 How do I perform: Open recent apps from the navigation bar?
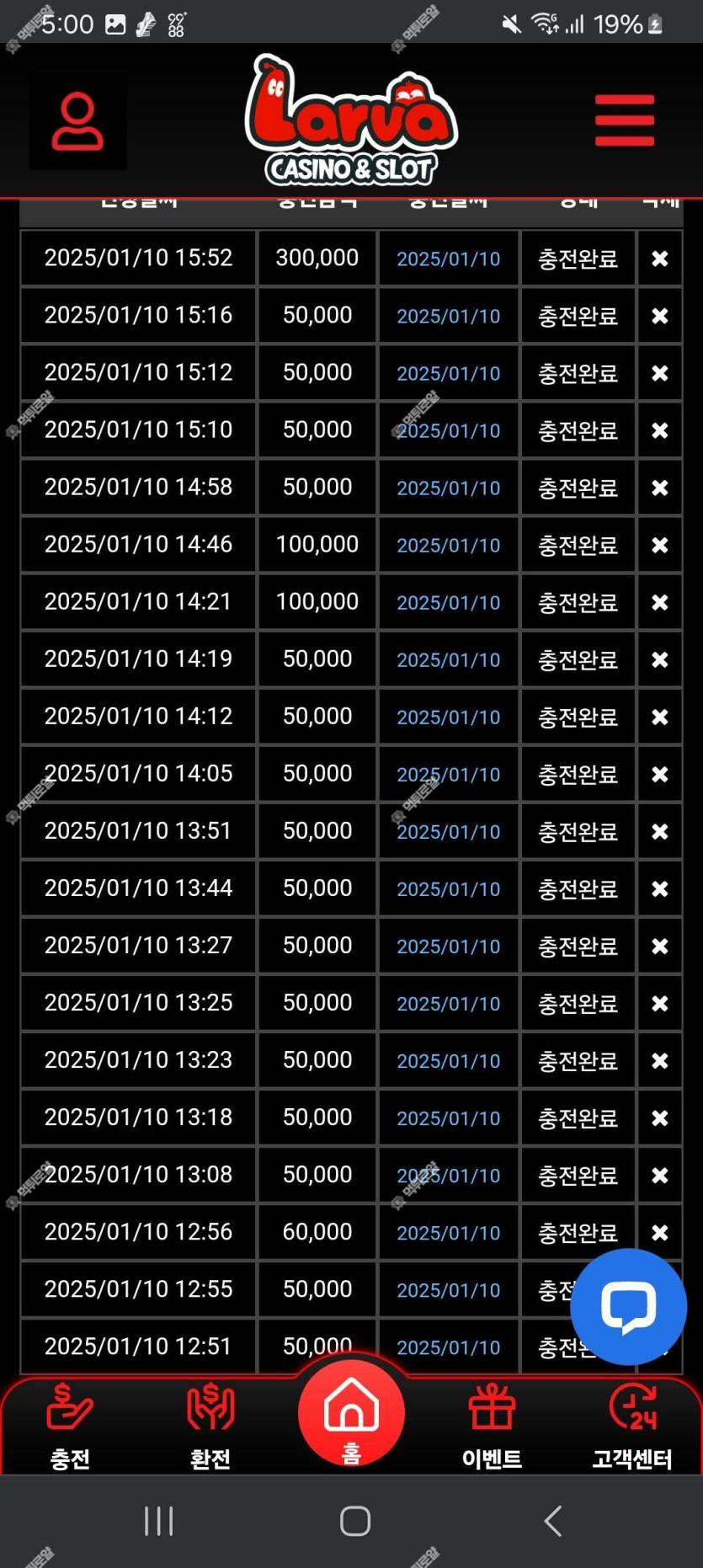click(158, 1521)
